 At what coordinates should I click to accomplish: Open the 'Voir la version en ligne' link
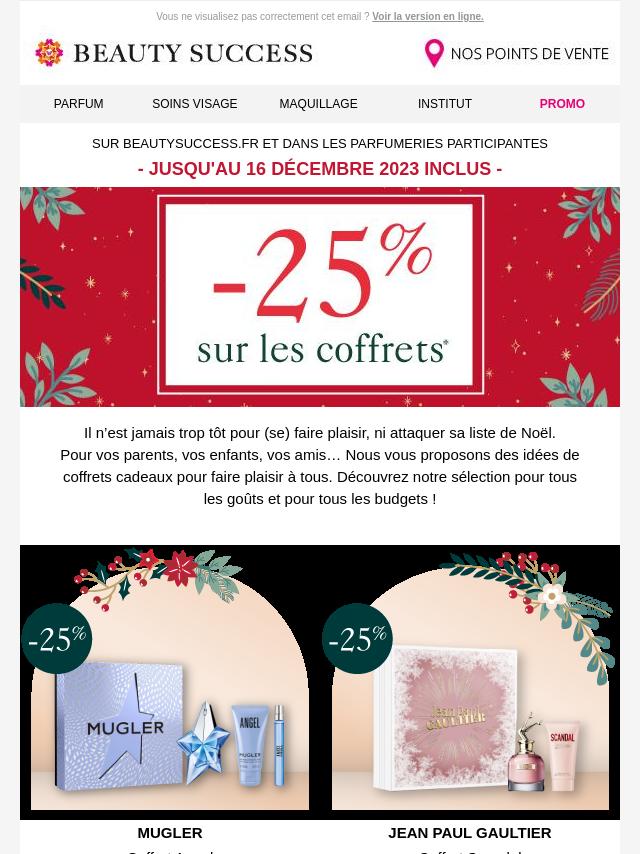[x=427, y=17]
